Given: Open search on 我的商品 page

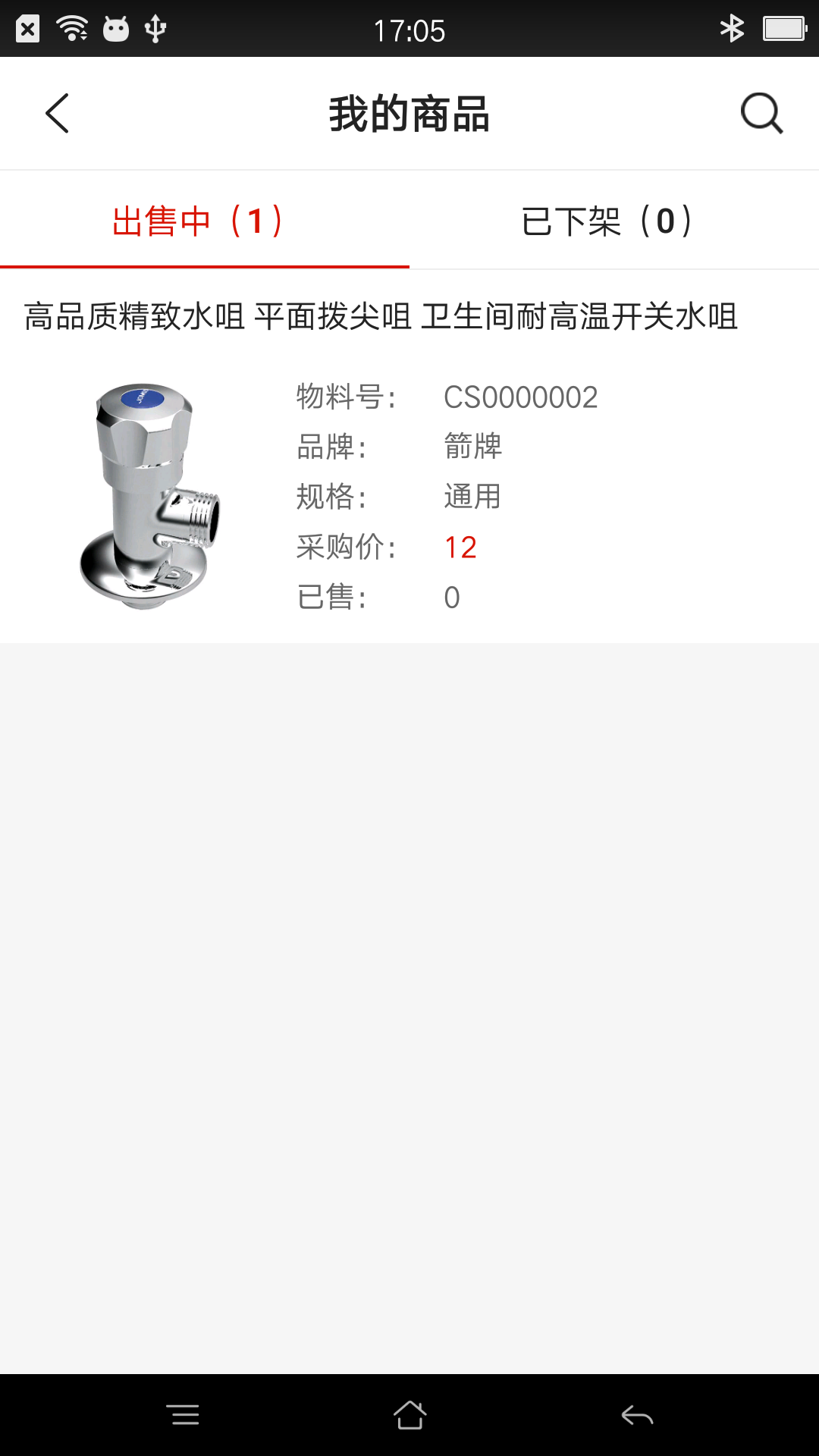Looking at the screenshot, I should pos(761,112).
